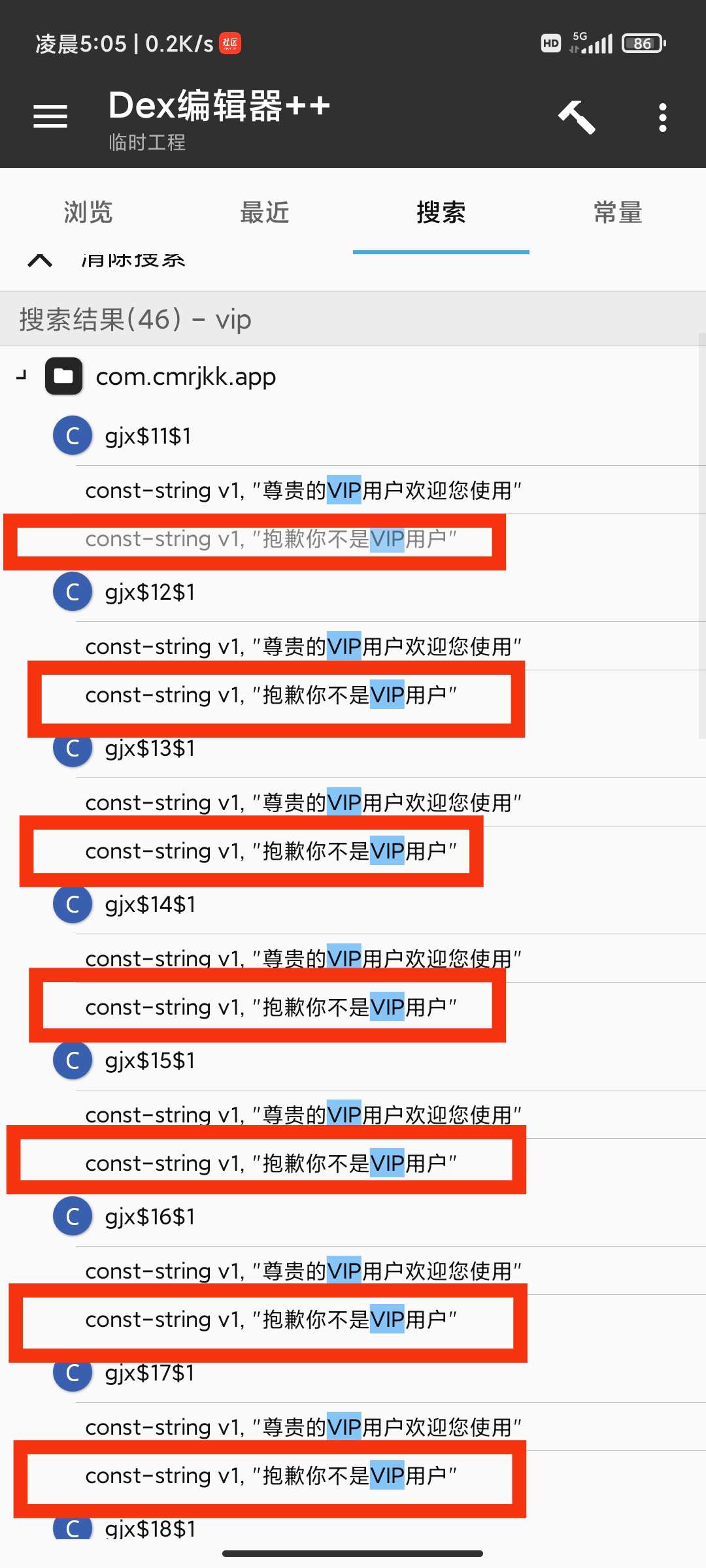Viewport: 706px width, 1568px height.
Task: Open 尊贵的VIP用户 result under gjx$15$1
Action: click(x=303, y=1114)
